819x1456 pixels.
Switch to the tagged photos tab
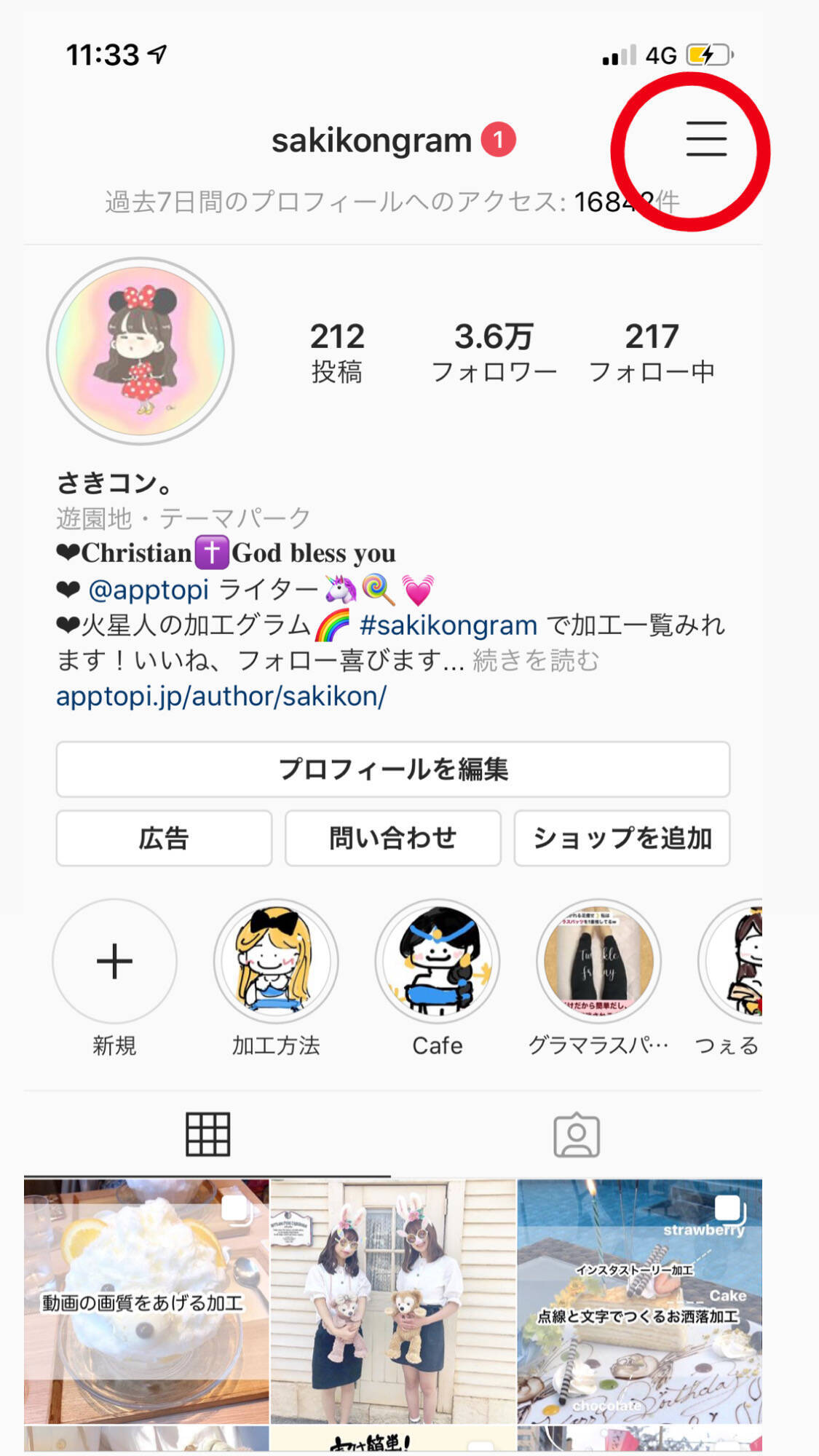(577, 1134)
